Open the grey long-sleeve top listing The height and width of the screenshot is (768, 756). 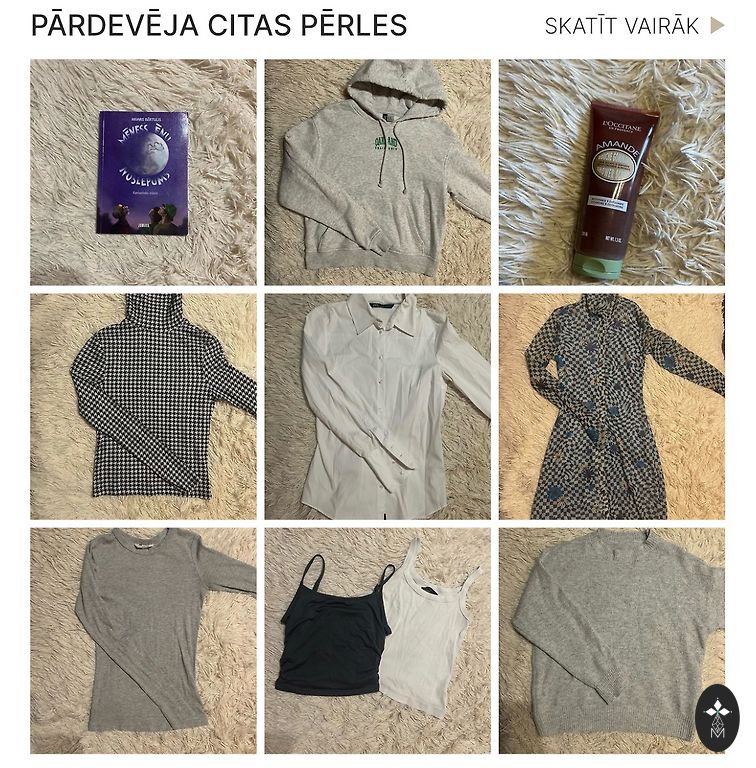click(143, 640)
